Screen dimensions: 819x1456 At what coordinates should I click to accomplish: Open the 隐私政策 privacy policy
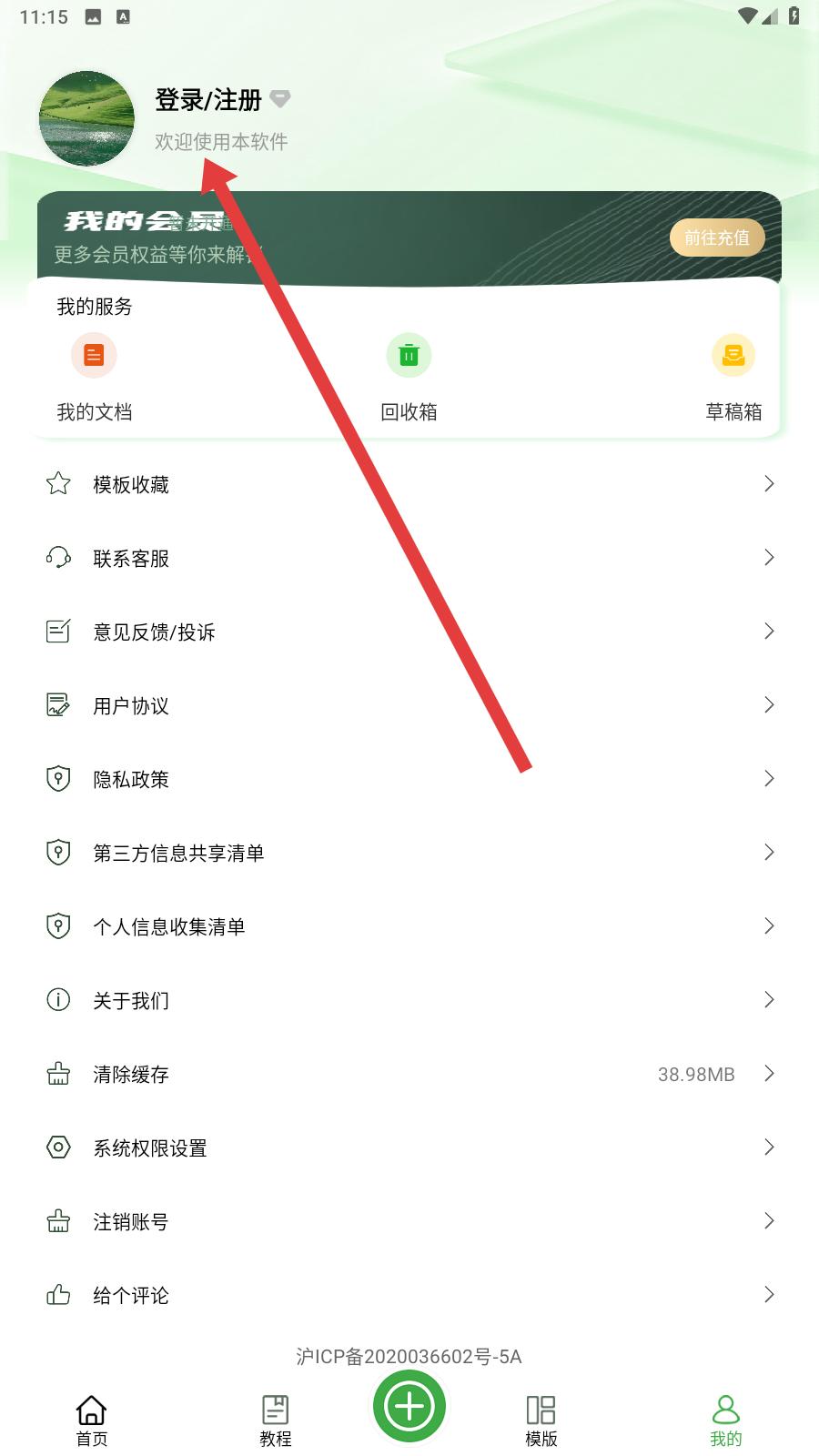click(x=409, y=779)
